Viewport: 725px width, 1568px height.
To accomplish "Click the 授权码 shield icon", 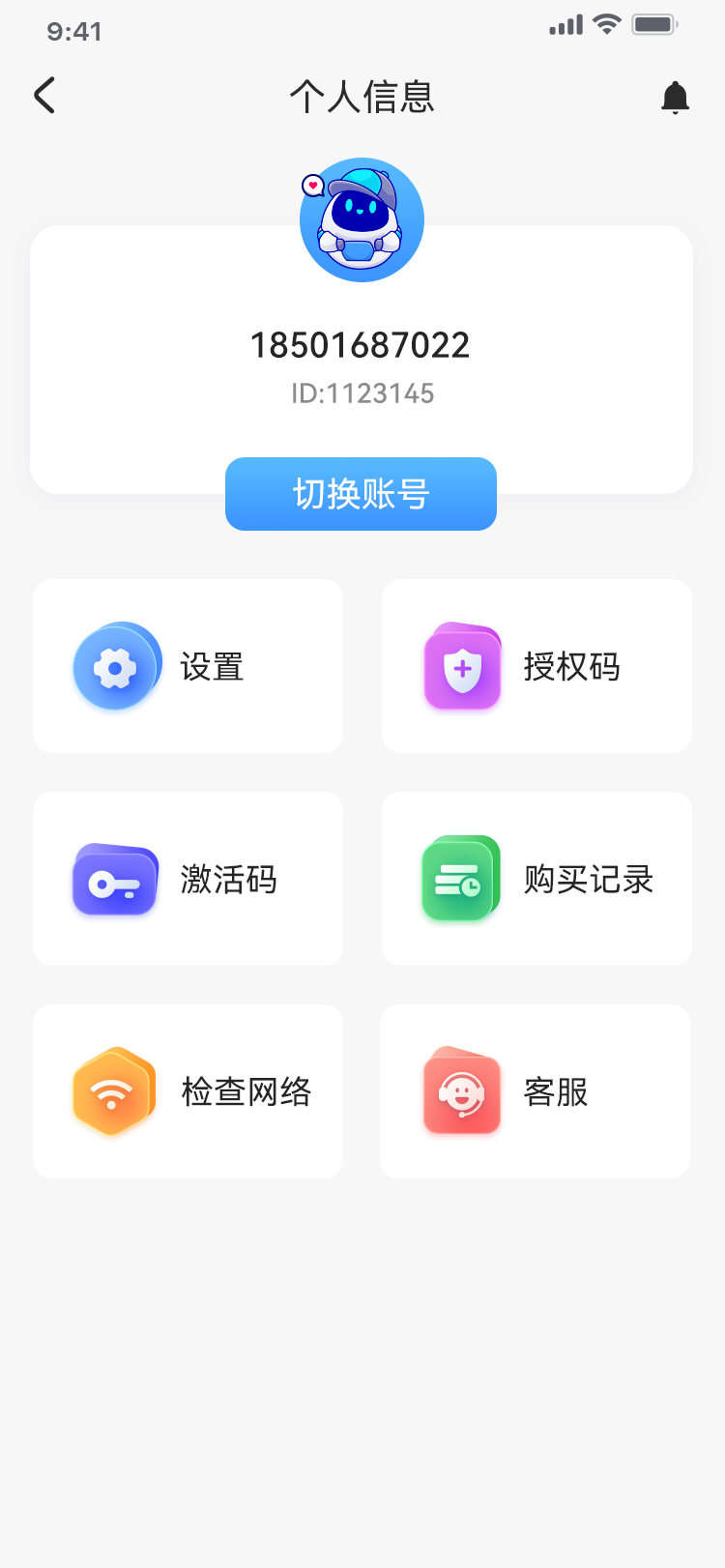I will coord(462,666).
